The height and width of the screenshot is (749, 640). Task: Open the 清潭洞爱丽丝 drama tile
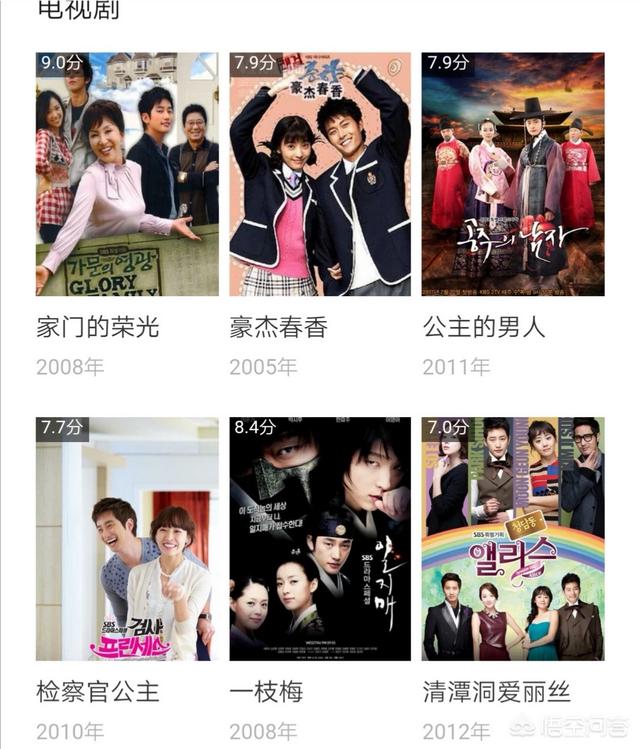[513, 539]
